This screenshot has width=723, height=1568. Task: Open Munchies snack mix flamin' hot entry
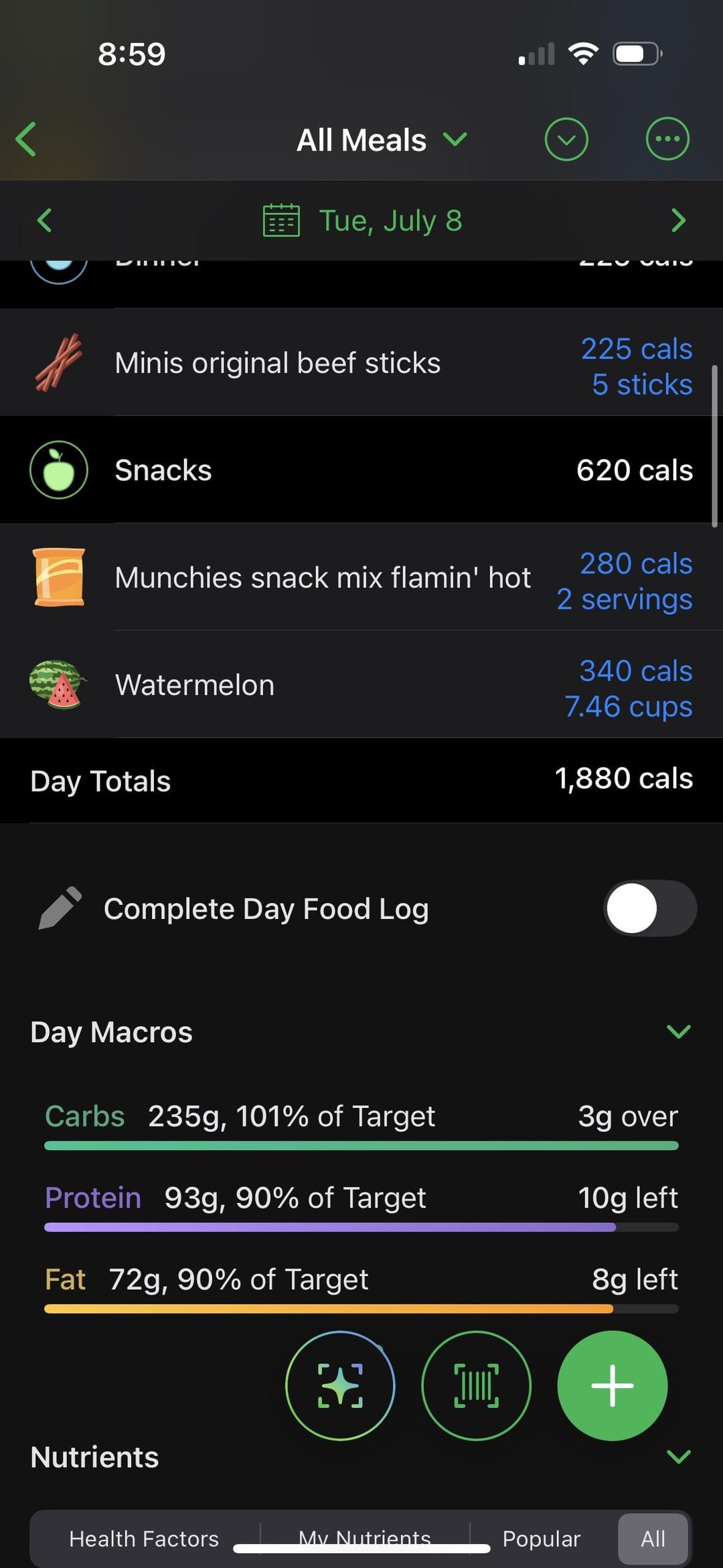click(x=361, y=577)
